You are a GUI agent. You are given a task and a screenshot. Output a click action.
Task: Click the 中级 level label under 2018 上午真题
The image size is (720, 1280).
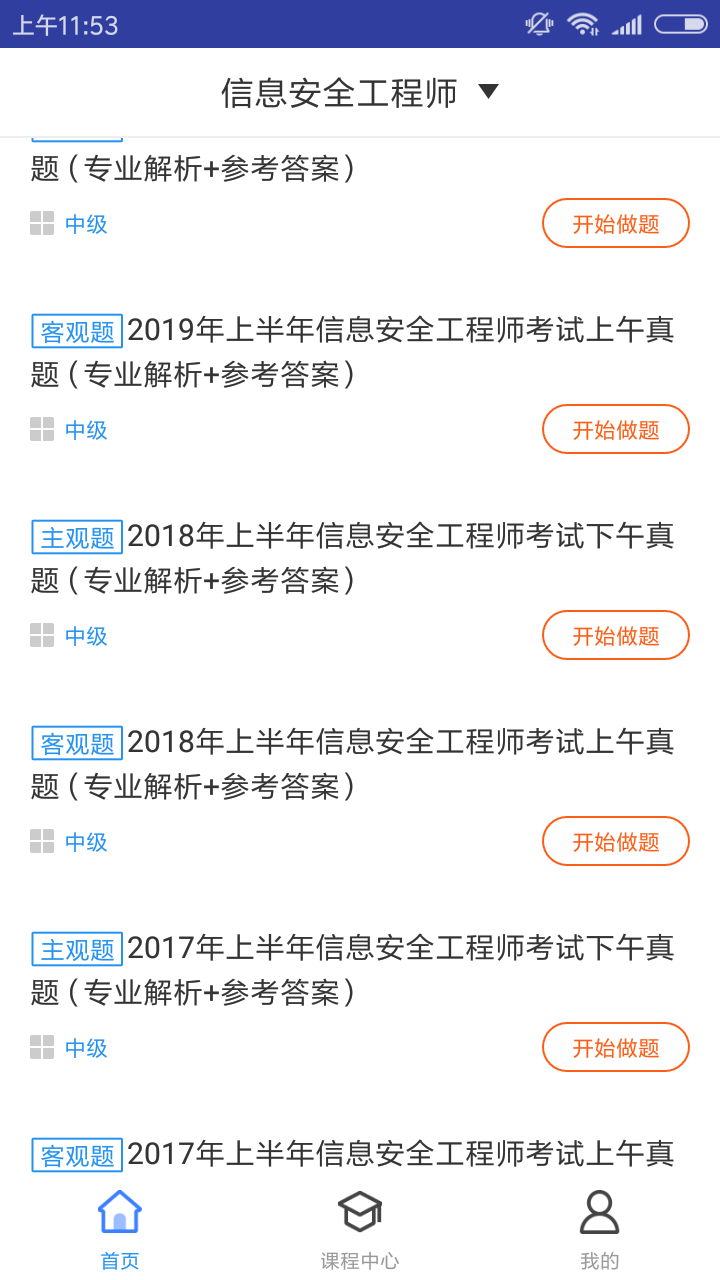tap(86, 841)
